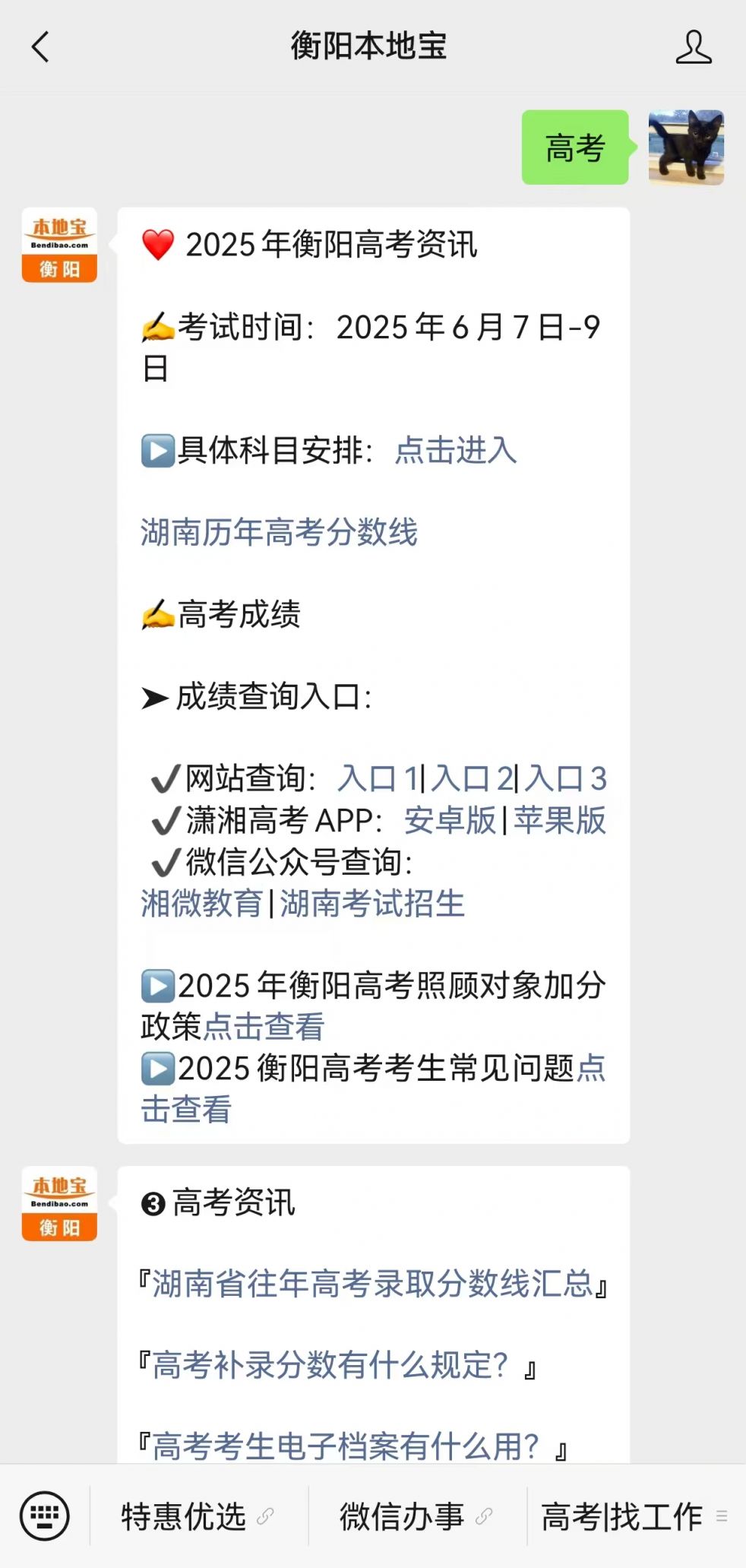Screen dimensions: 746x1568
Task: Open 湘微教育 official account link
Action: click(201, 903)
